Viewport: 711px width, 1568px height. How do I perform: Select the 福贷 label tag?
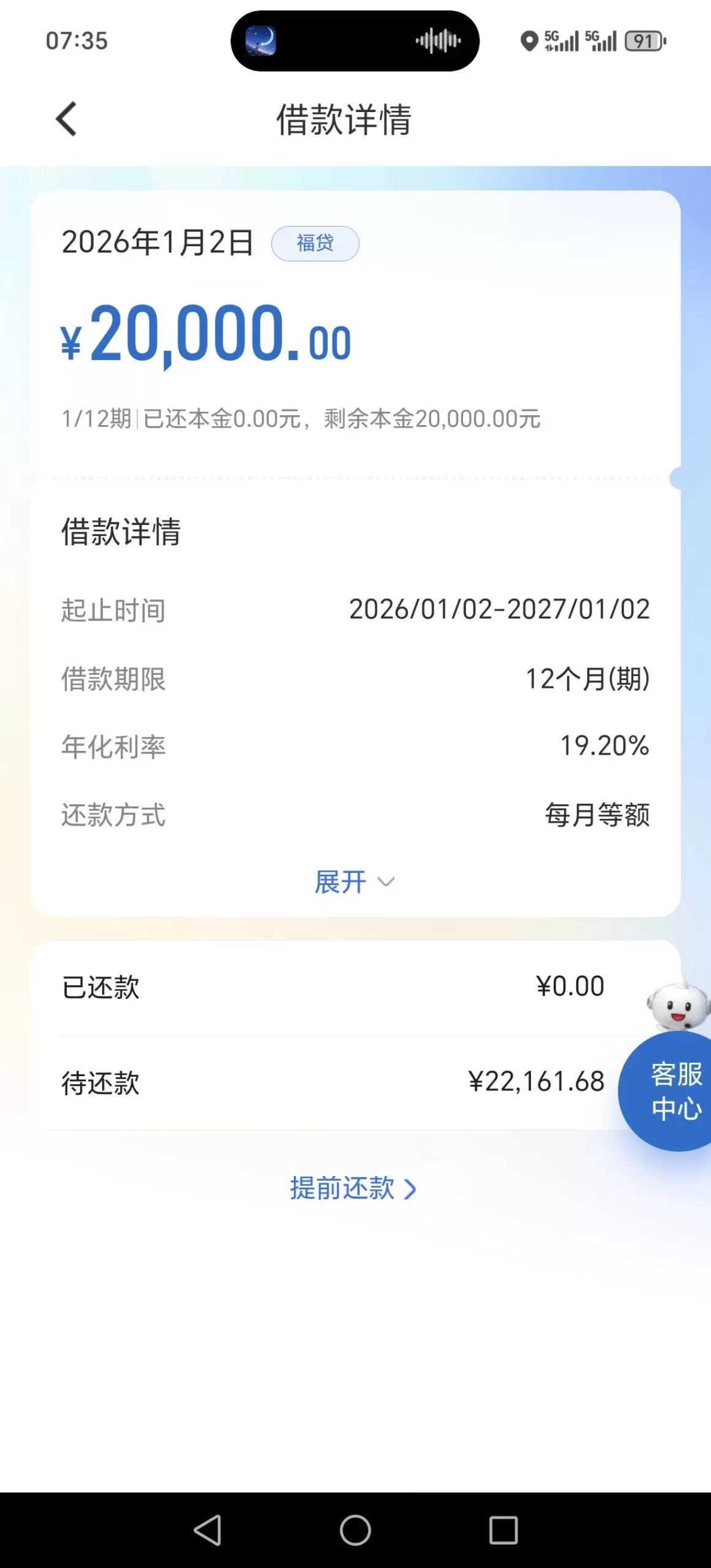(316, 243)
